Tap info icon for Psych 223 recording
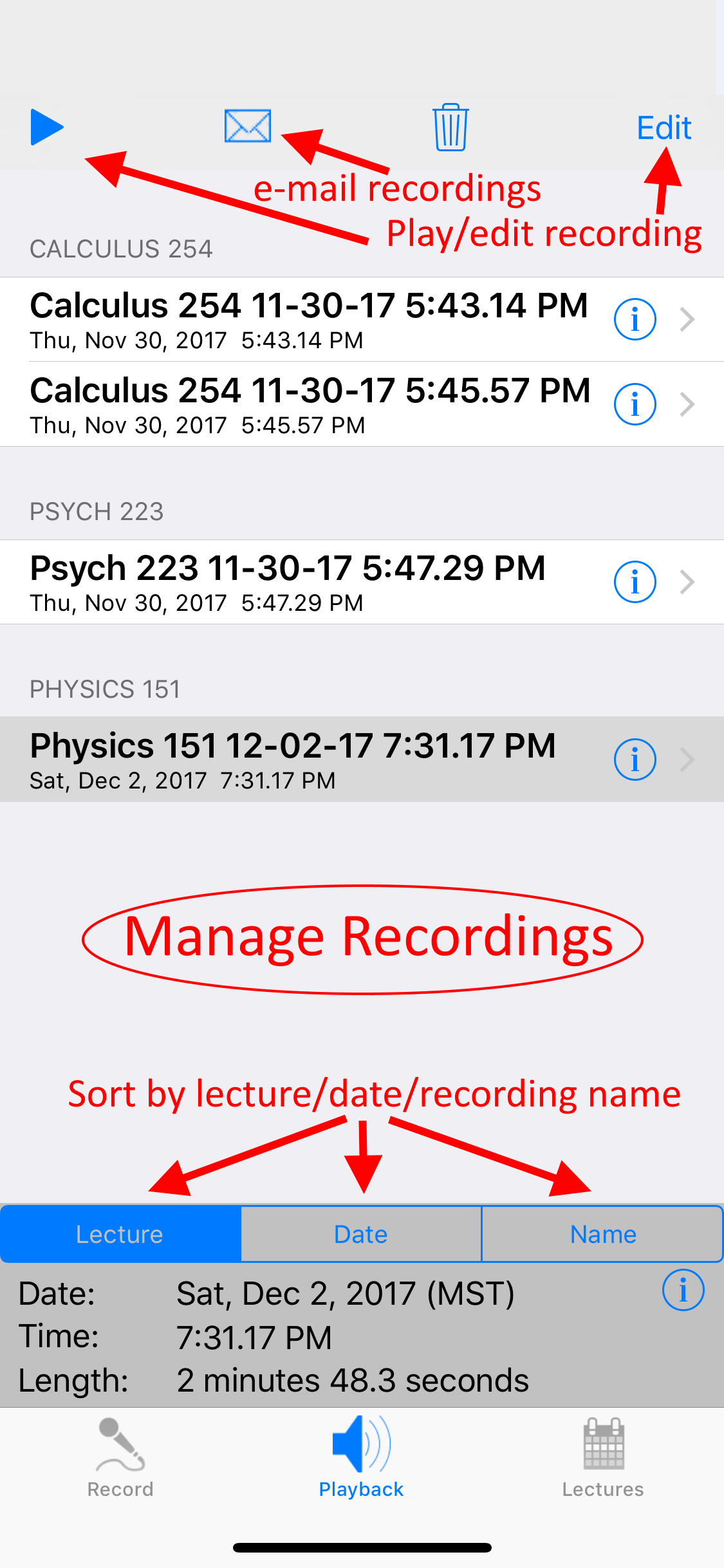Image resolution: width=724 pixels, height=1568 pixels. [635, 582]
